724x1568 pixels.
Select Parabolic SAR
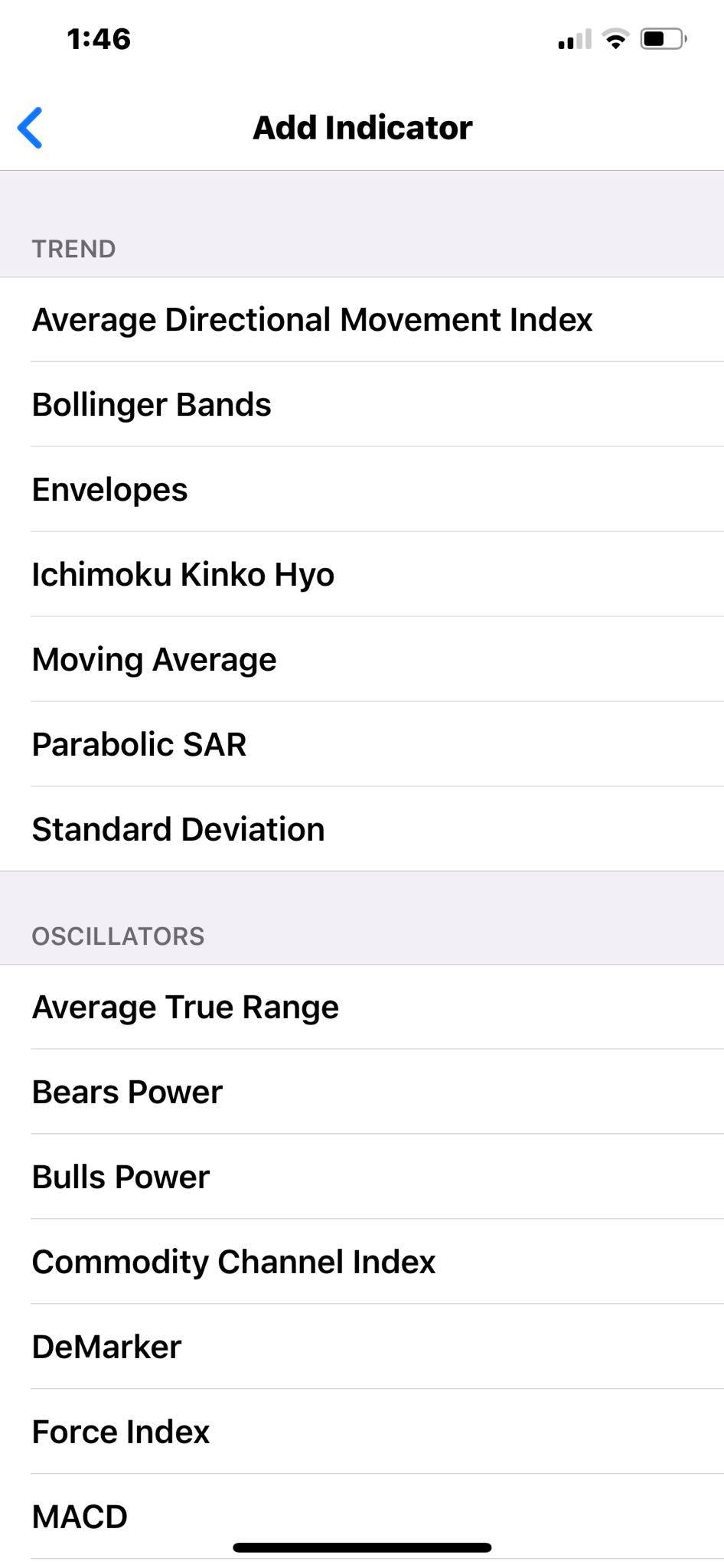tap(362, 744)
